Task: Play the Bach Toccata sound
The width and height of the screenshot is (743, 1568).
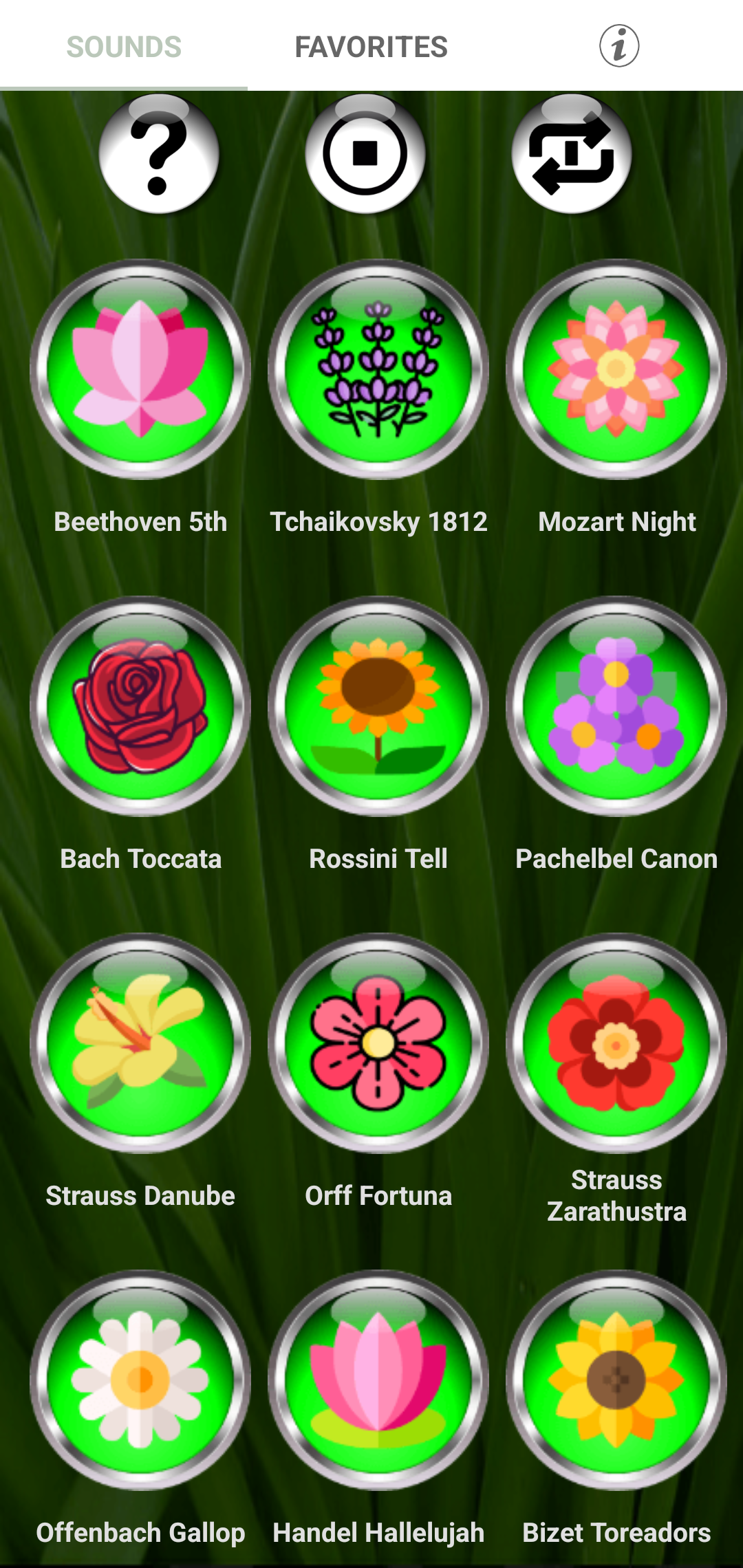Action: point(140,706)
